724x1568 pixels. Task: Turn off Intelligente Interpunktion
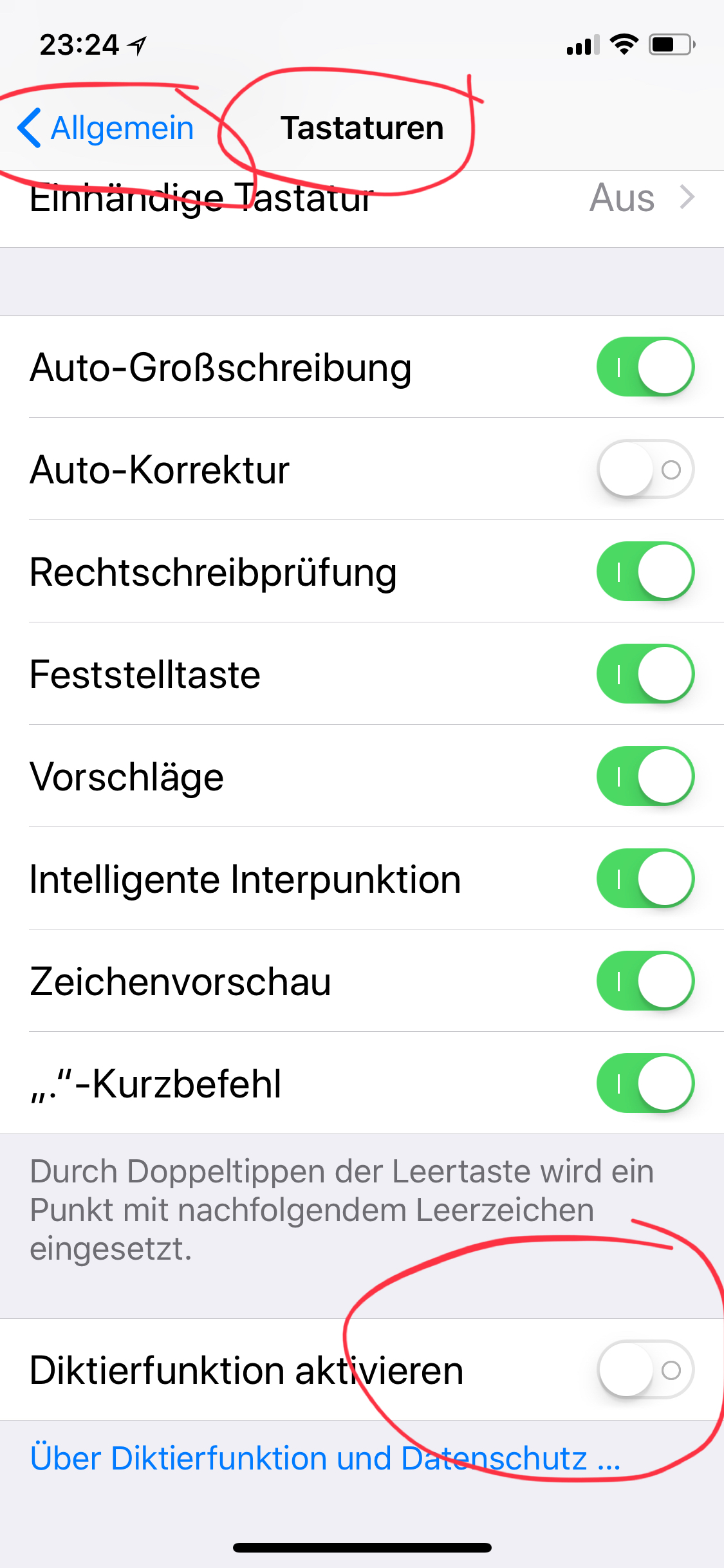click(x=645, y=879)
